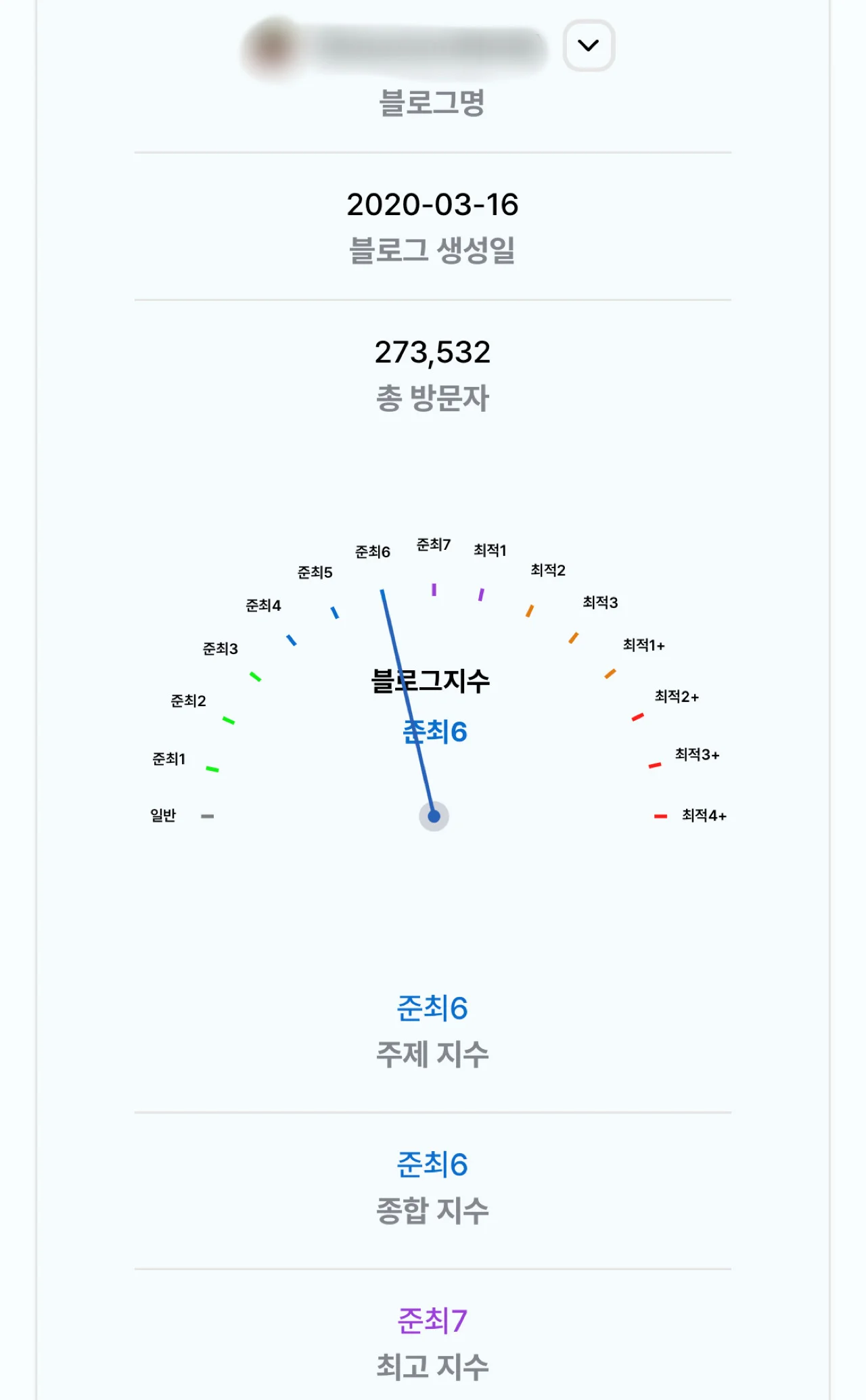Select the 준최4 blue tick mark
Screen dimensions: 866x1400
click(291, 639)
